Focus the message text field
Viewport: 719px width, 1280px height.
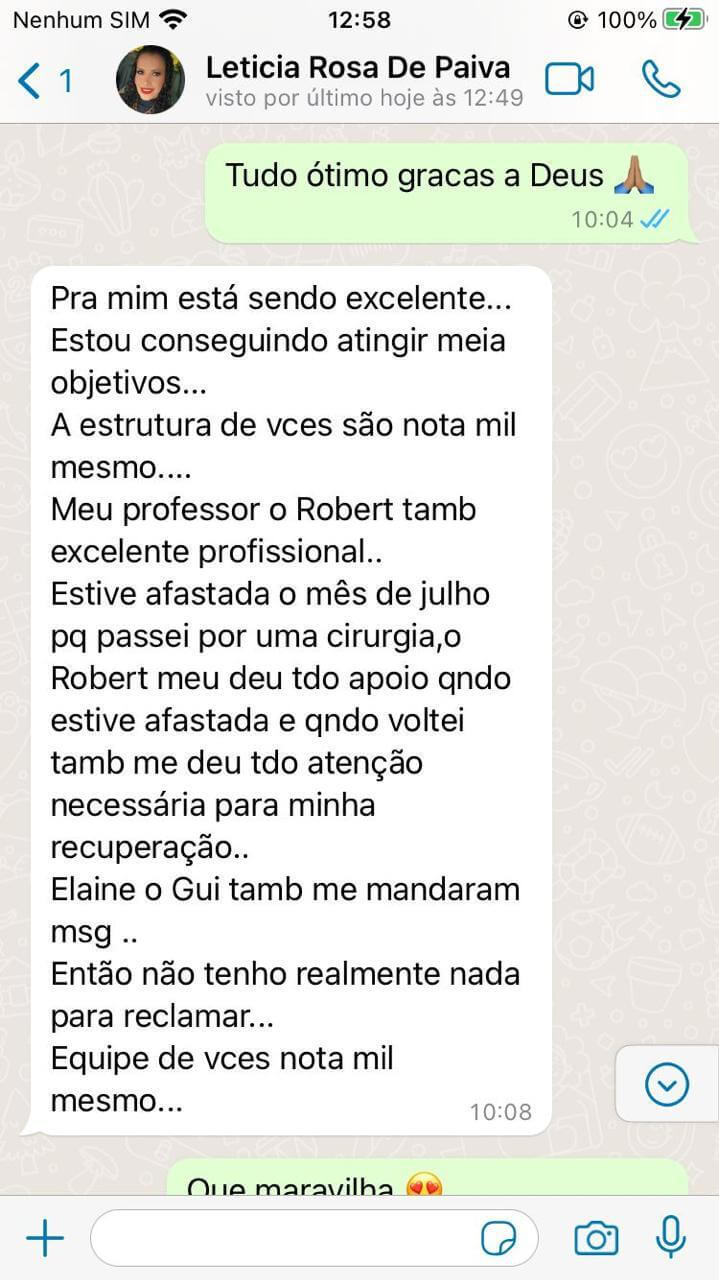point(280,1239)
